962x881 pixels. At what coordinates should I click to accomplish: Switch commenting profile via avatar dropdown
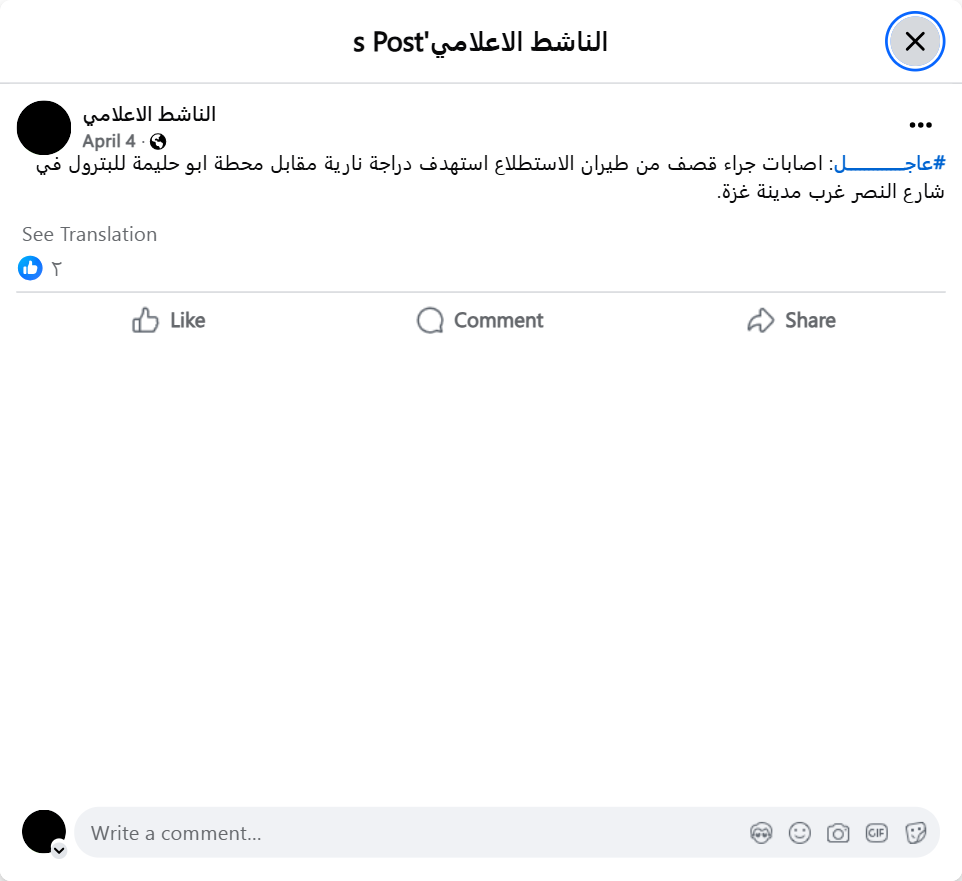(58, 850)
